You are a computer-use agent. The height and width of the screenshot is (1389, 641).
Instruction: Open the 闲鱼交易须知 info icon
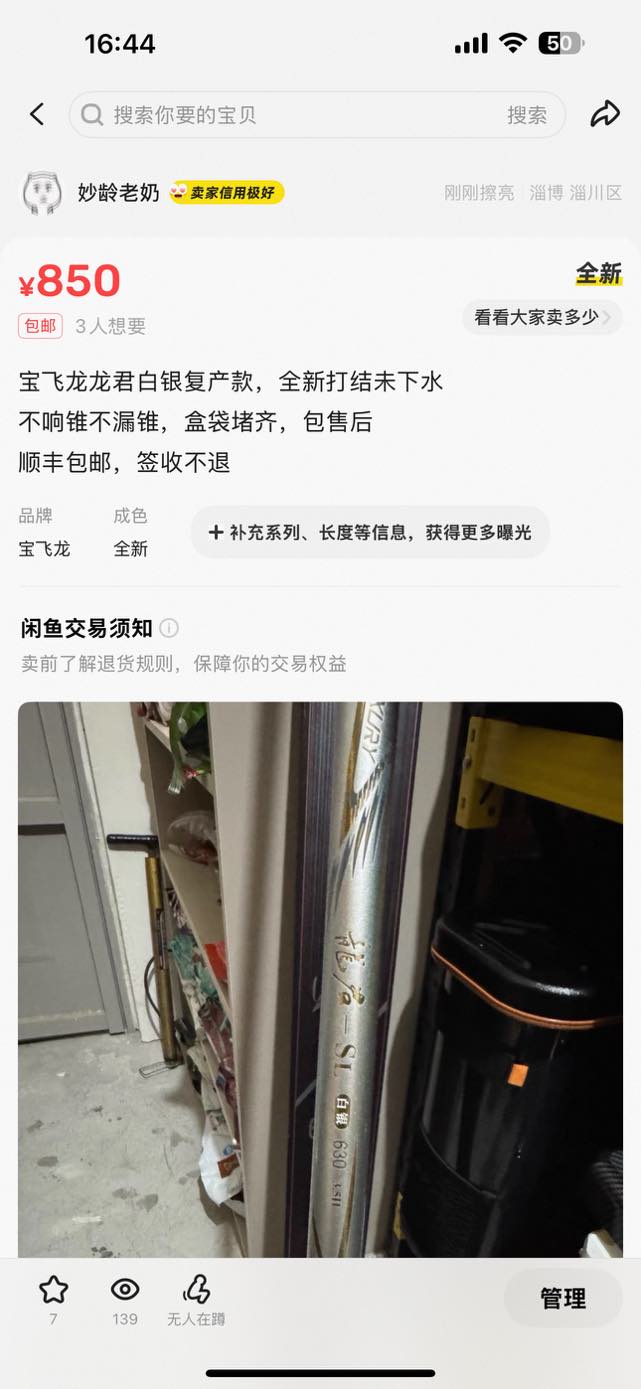(169, 628)
